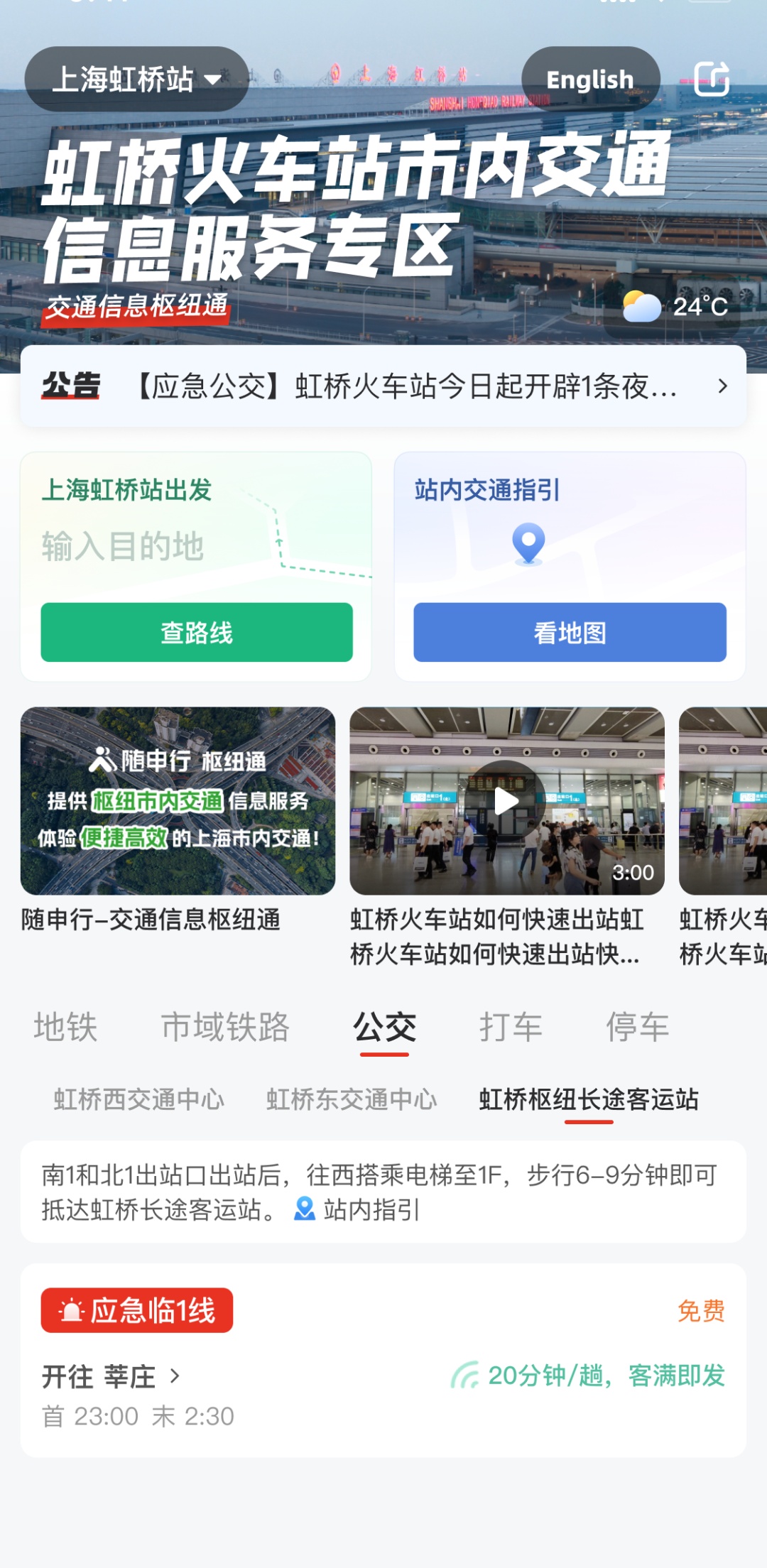Tap the share icon at top
767x1568 pixels.
click(712, 79)
